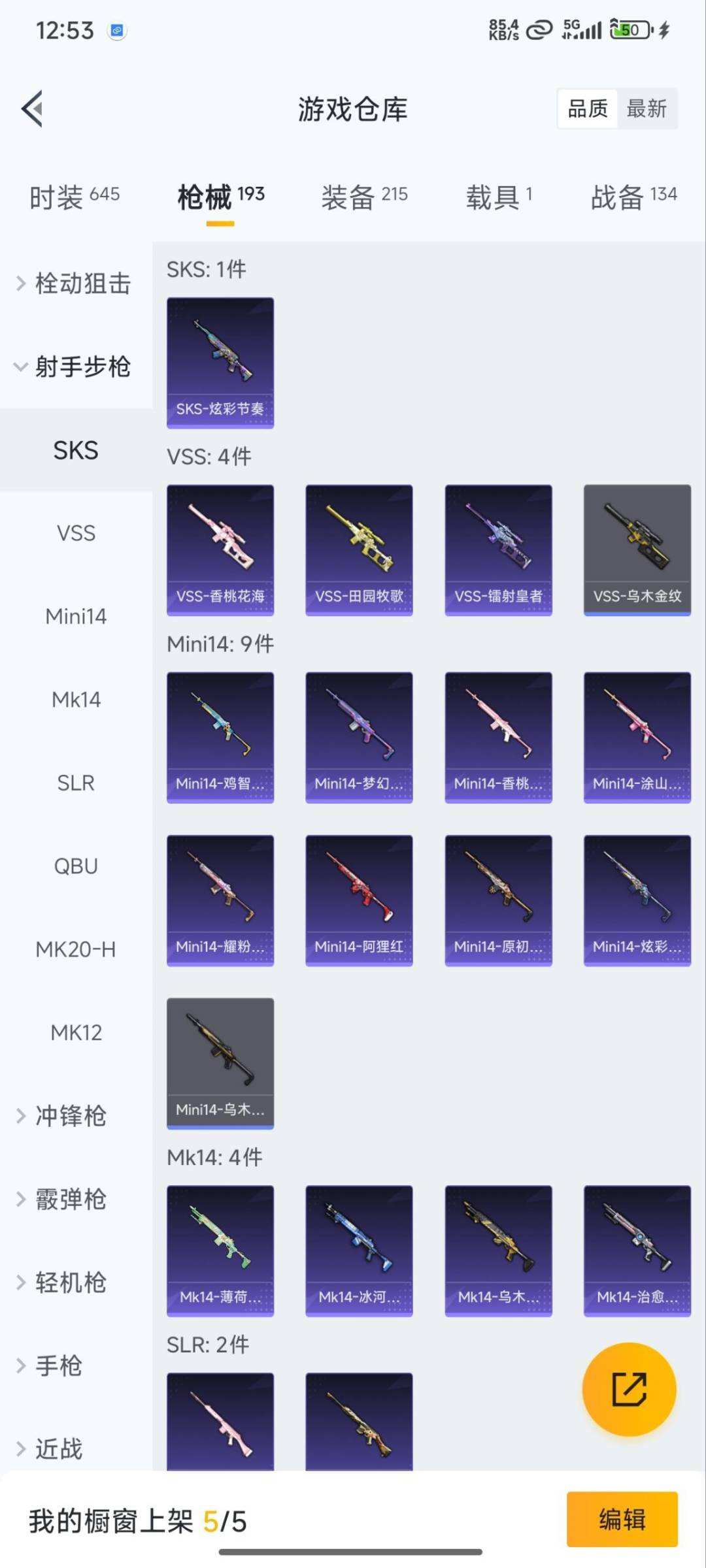This screenshot has height=1568, width=706.
Task: Open the 载具 tab
Action: [x=499, y=197]
